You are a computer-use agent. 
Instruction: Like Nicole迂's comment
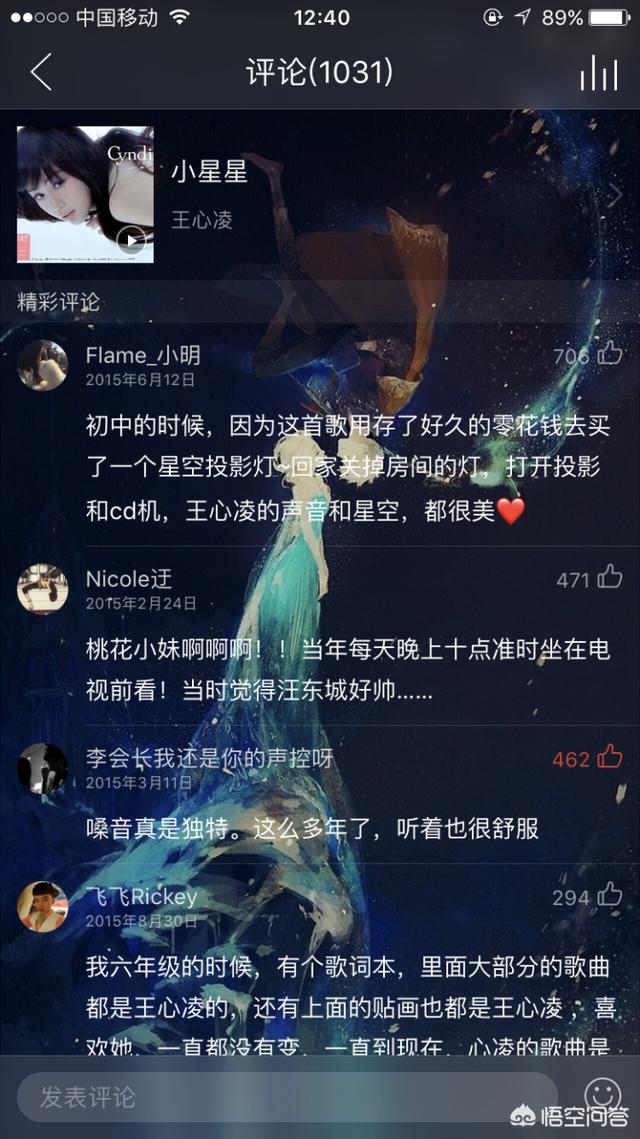tap(609, 577)
